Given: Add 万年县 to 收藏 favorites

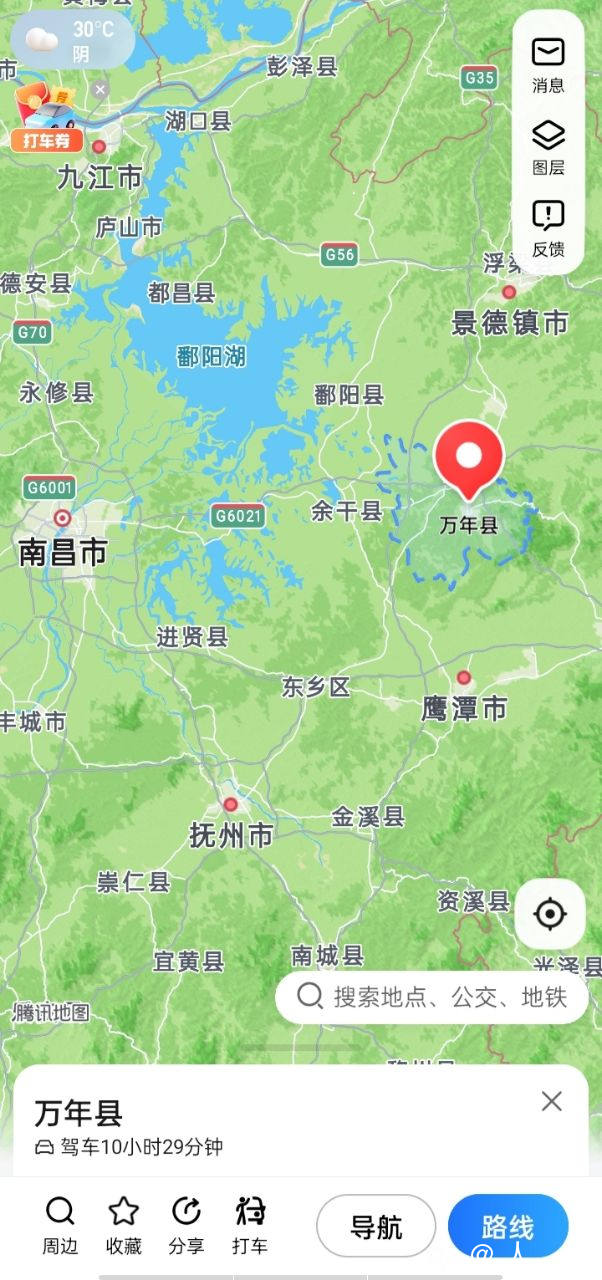Looking at the screenshot, I should (124, 1225).
